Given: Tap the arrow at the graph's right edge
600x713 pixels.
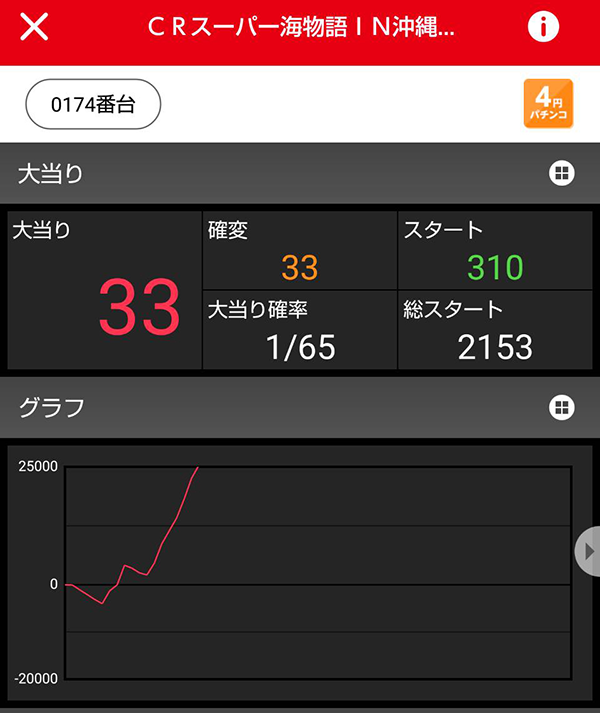Looking at the screenshot, I should click(x=588, y=551).
